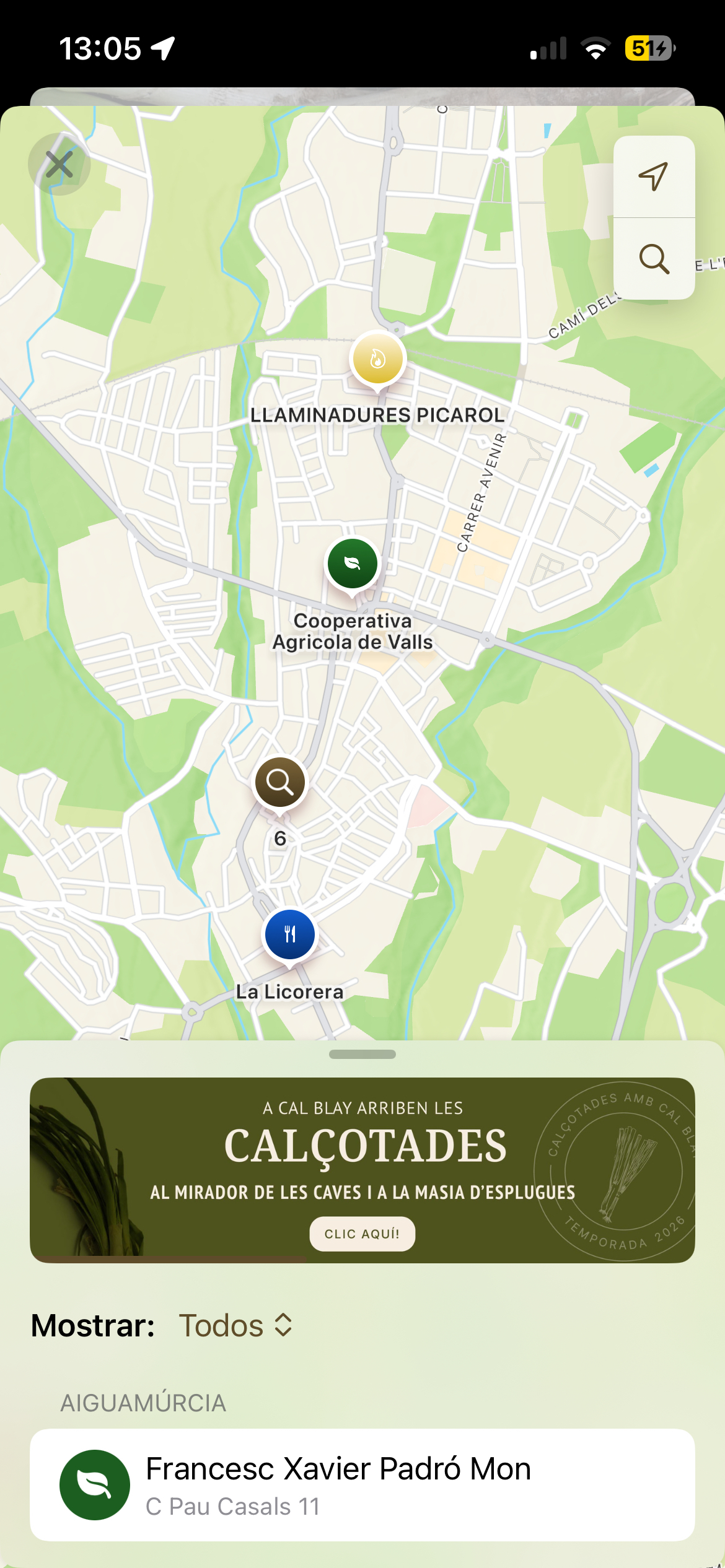Select the LLAMINADURES PICAROL map pin
Image resolution: width=725 pixels, height=1568 pixels.
pyautogui.click(x=377, y=360)
